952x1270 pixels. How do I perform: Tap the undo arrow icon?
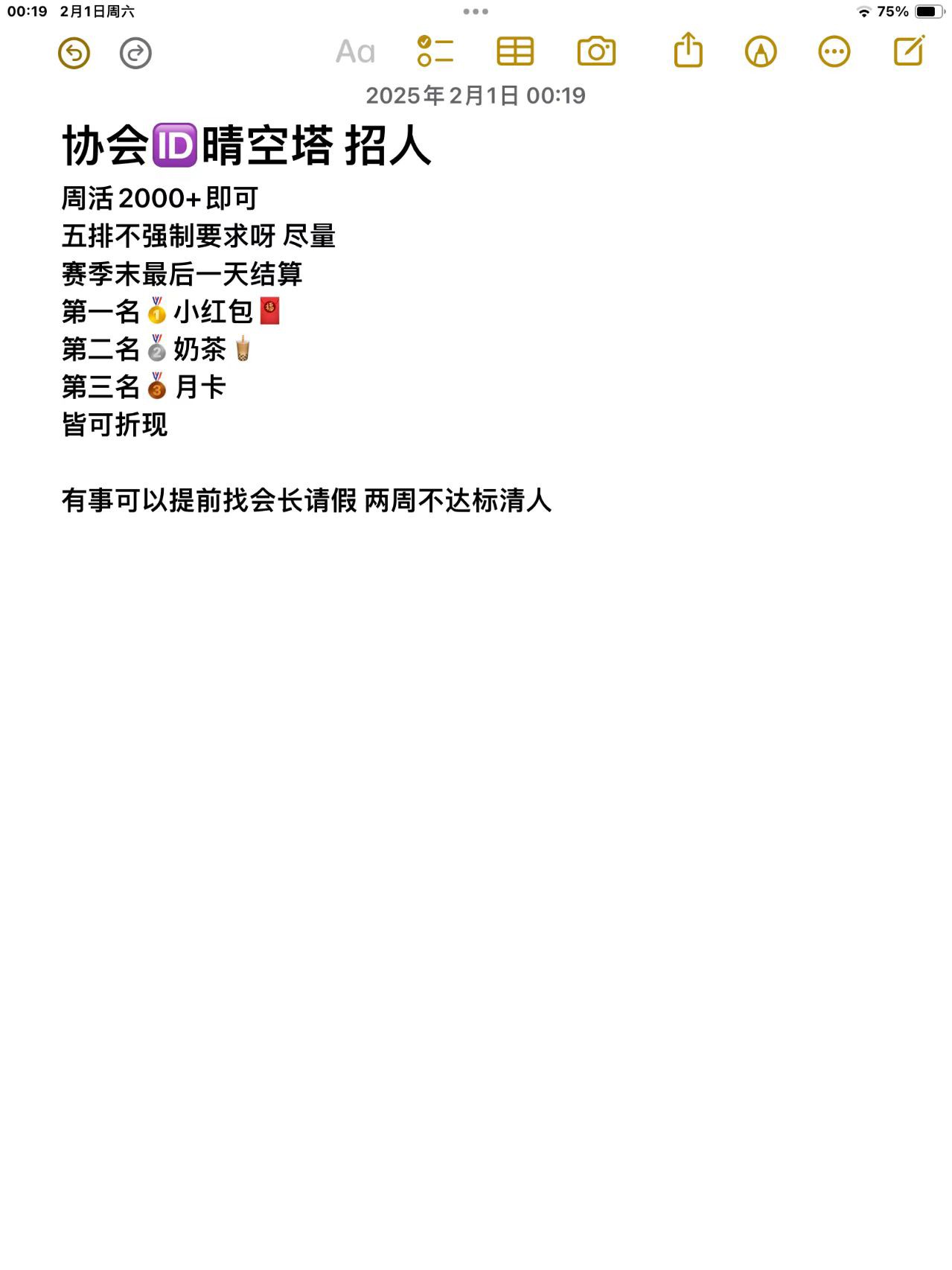pos(74,53)
